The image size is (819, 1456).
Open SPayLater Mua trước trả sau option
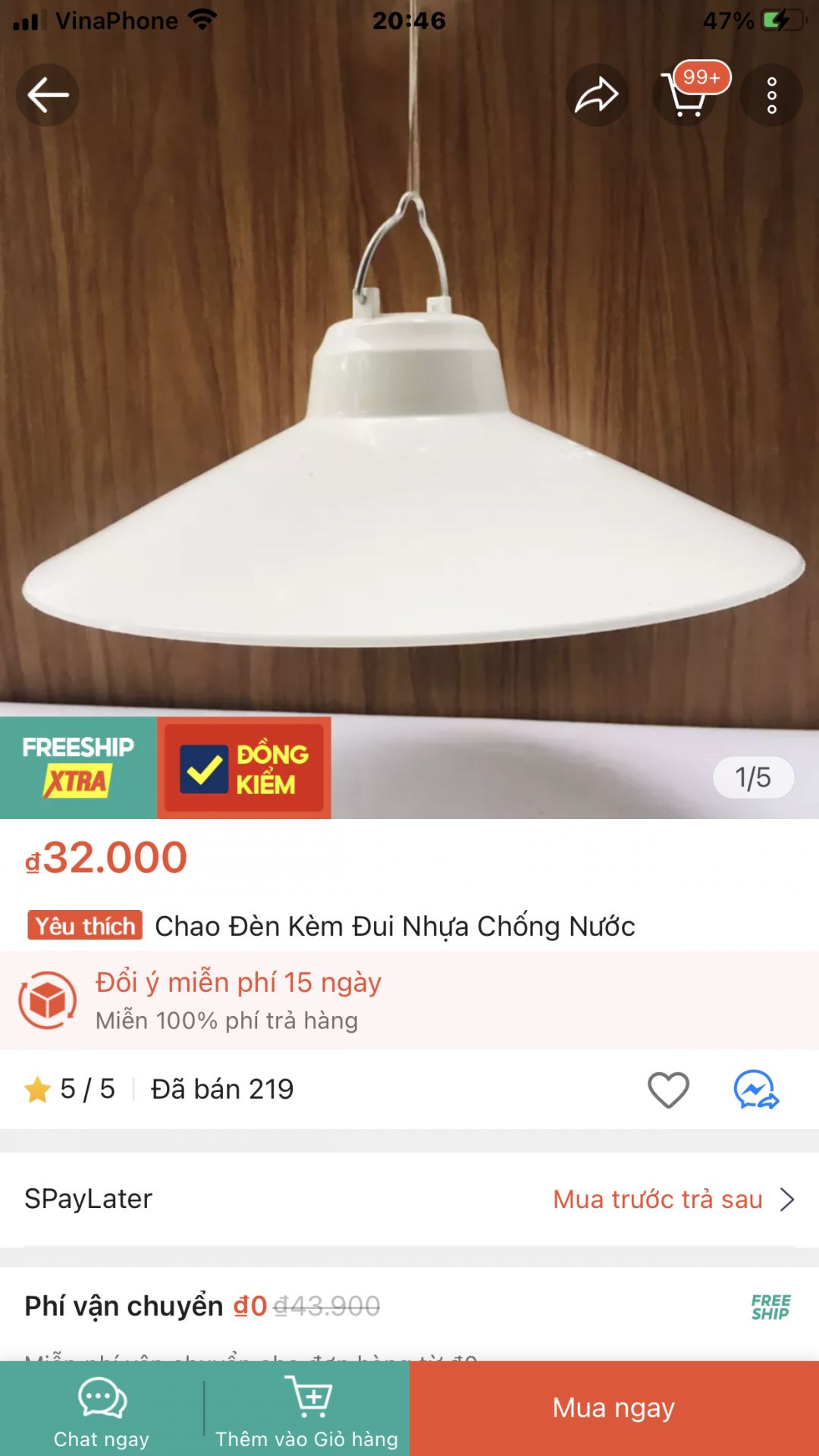point(673,1200)
